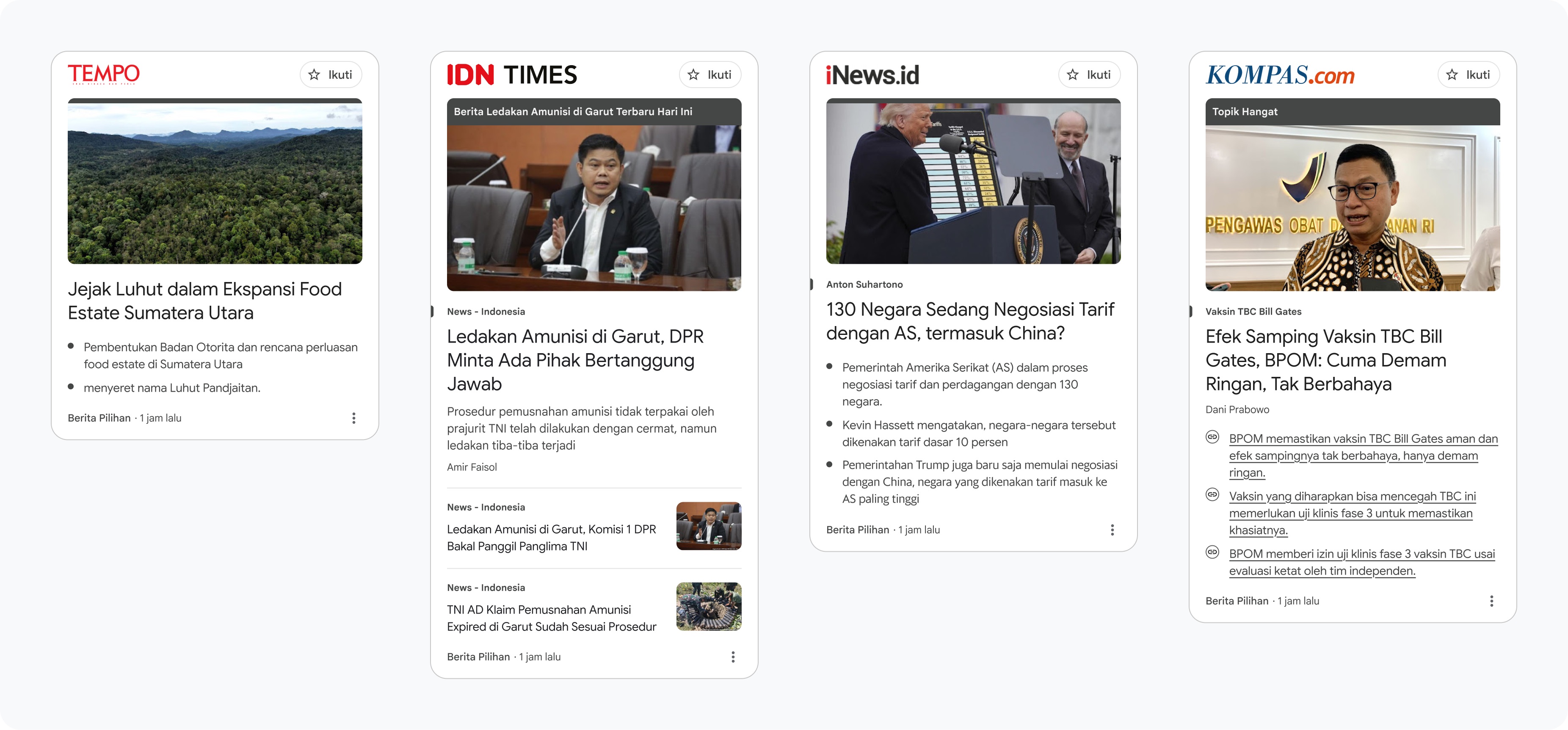This screenshot has width=1568, height=730.
Task: Open overflow menu on the IDN Times card
Action: click(x=733, y=657)
